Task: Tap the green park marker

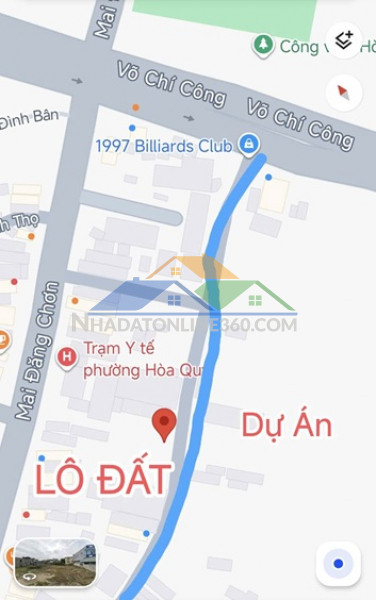Action: (x=263, y=45)
